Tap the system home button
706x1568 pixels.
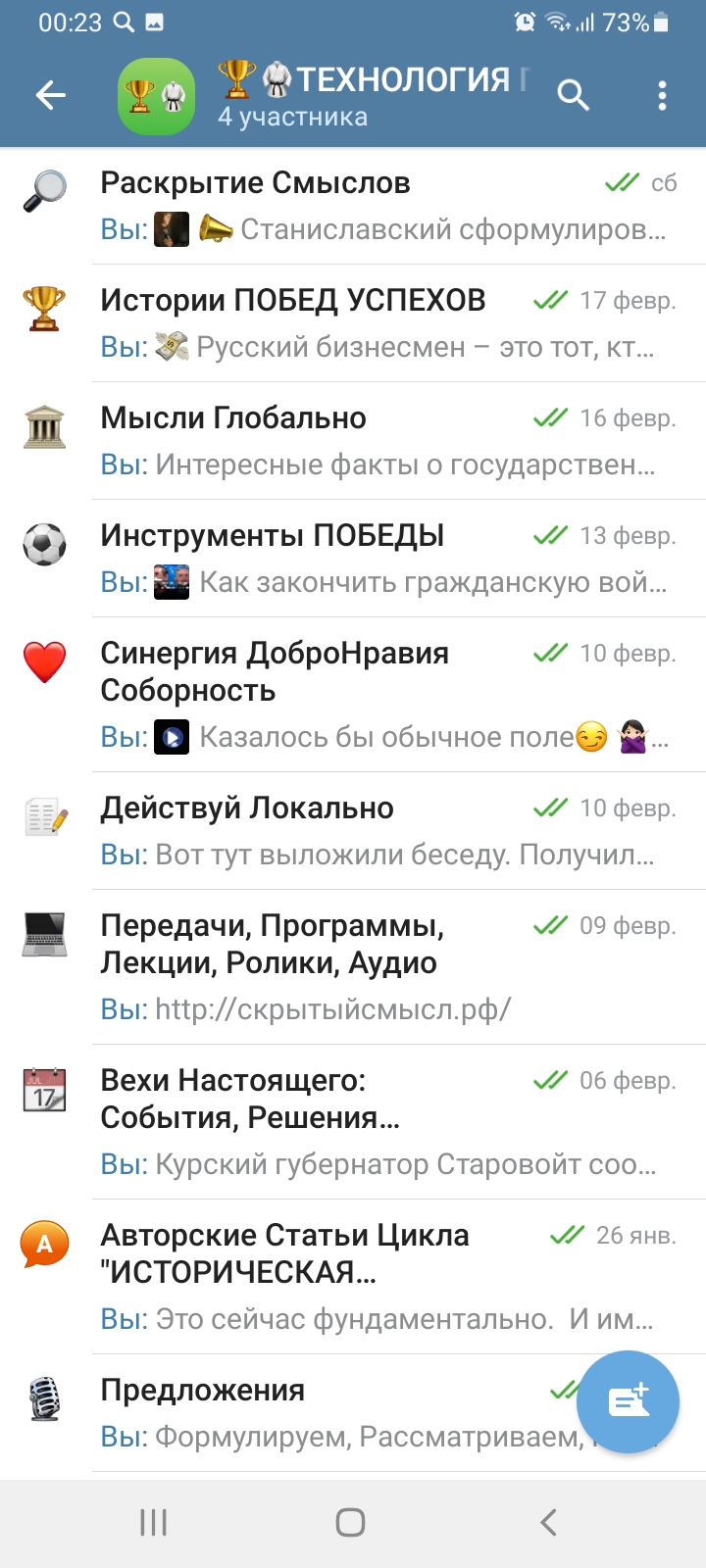coord(351,1522)
